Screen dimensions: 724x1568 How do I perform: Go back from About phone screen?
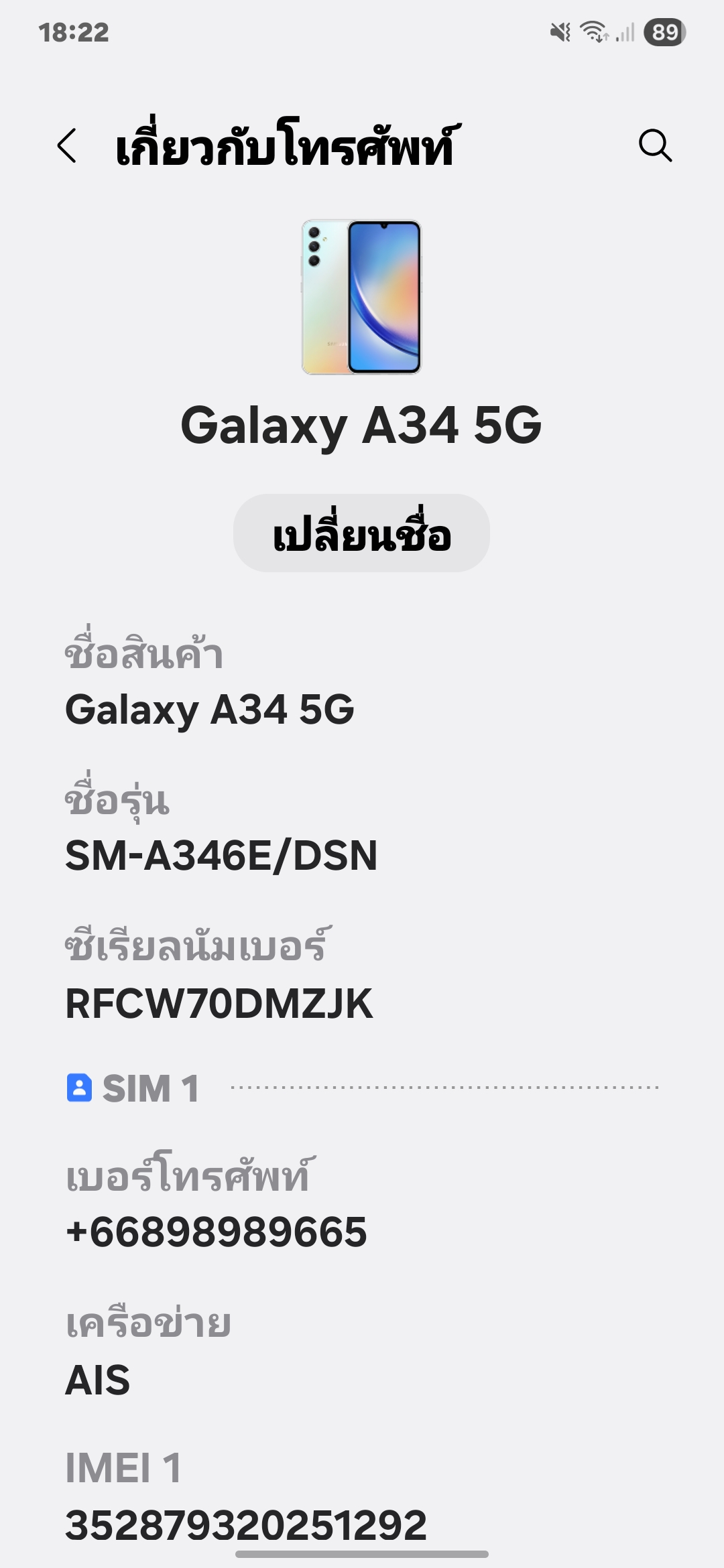[x=67, y=146]
